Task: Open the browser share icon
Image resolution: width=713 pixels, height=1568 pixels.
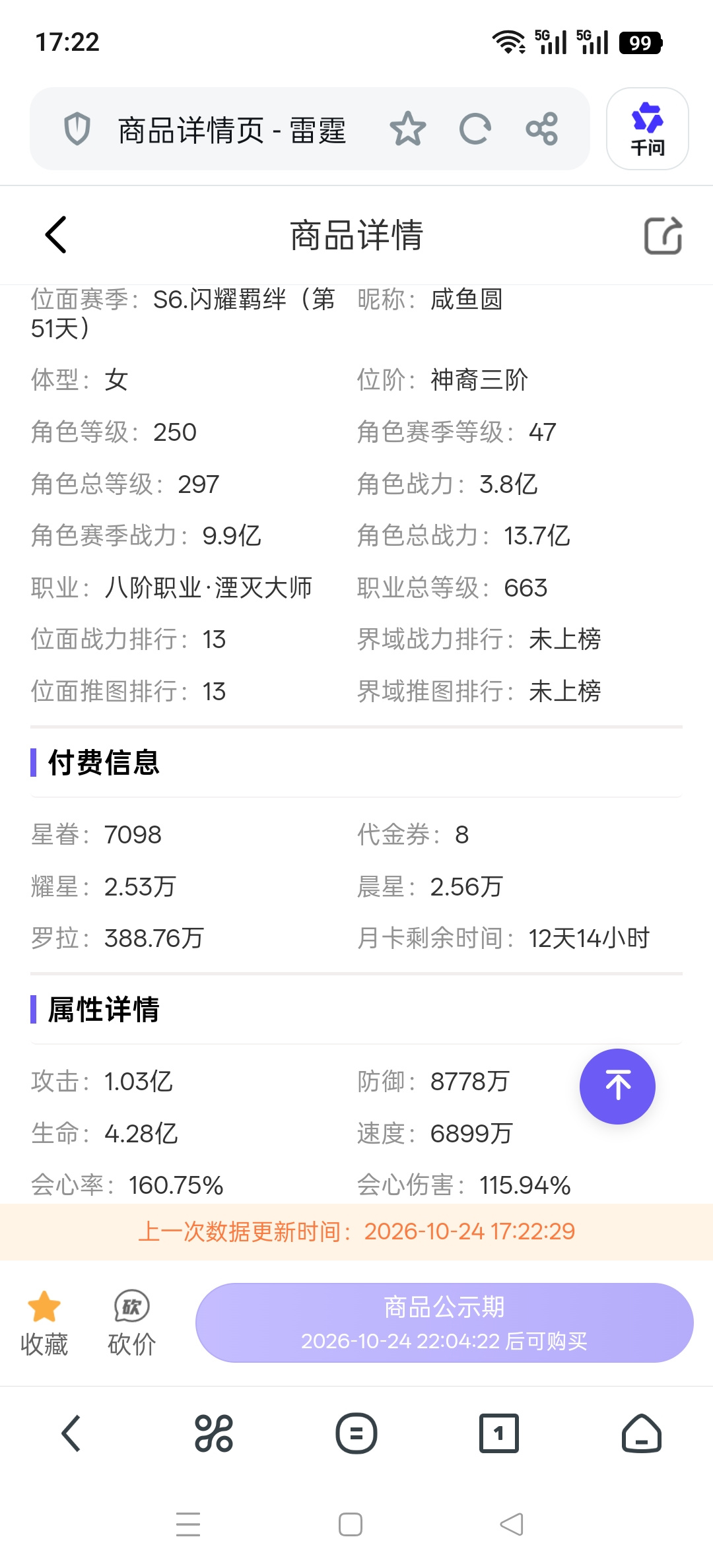Action: pos(542,129)
